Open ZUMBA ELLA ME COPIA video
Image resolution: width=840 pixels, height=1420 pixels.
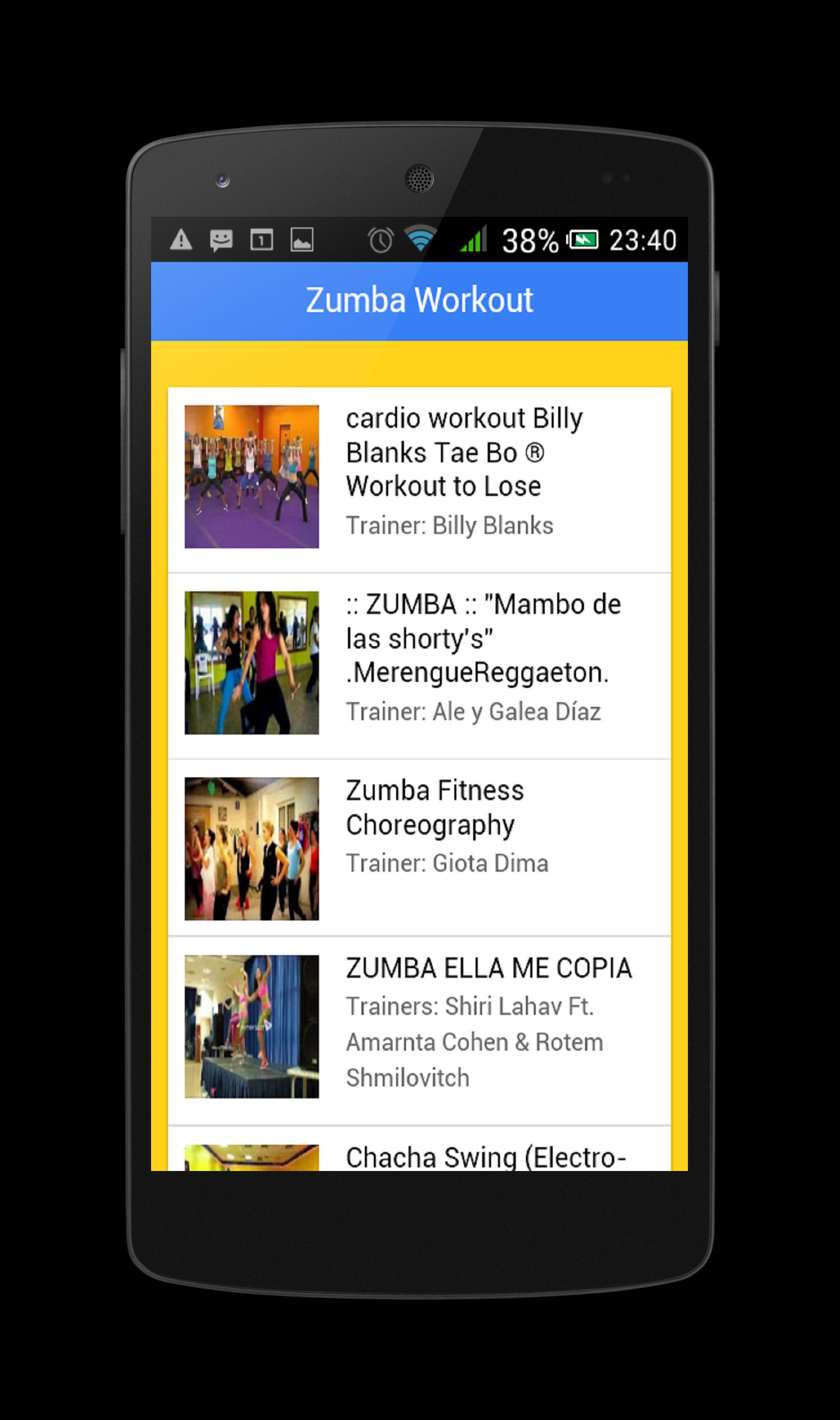[420, 1031]
